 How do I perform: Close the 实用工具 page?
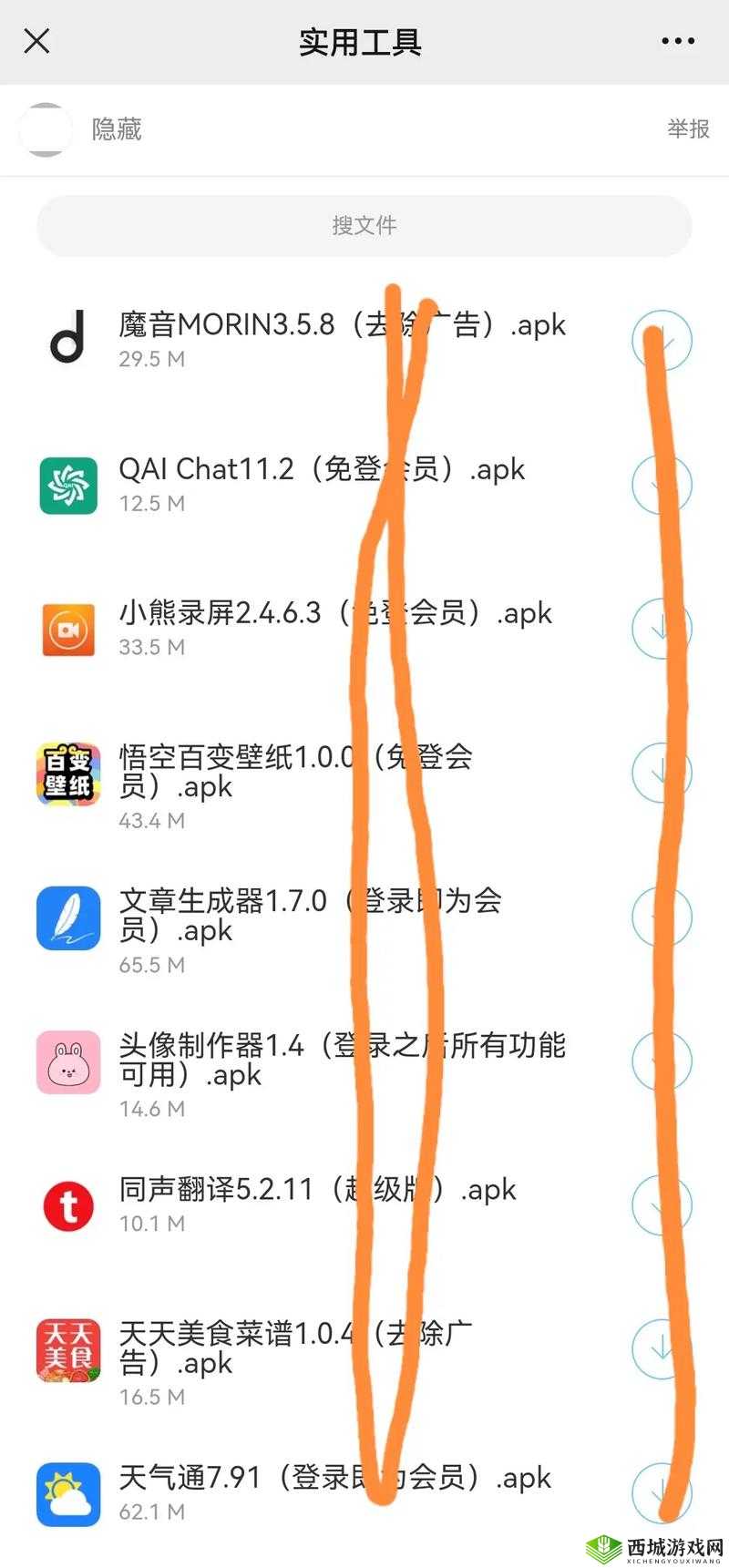pos(36,40)
